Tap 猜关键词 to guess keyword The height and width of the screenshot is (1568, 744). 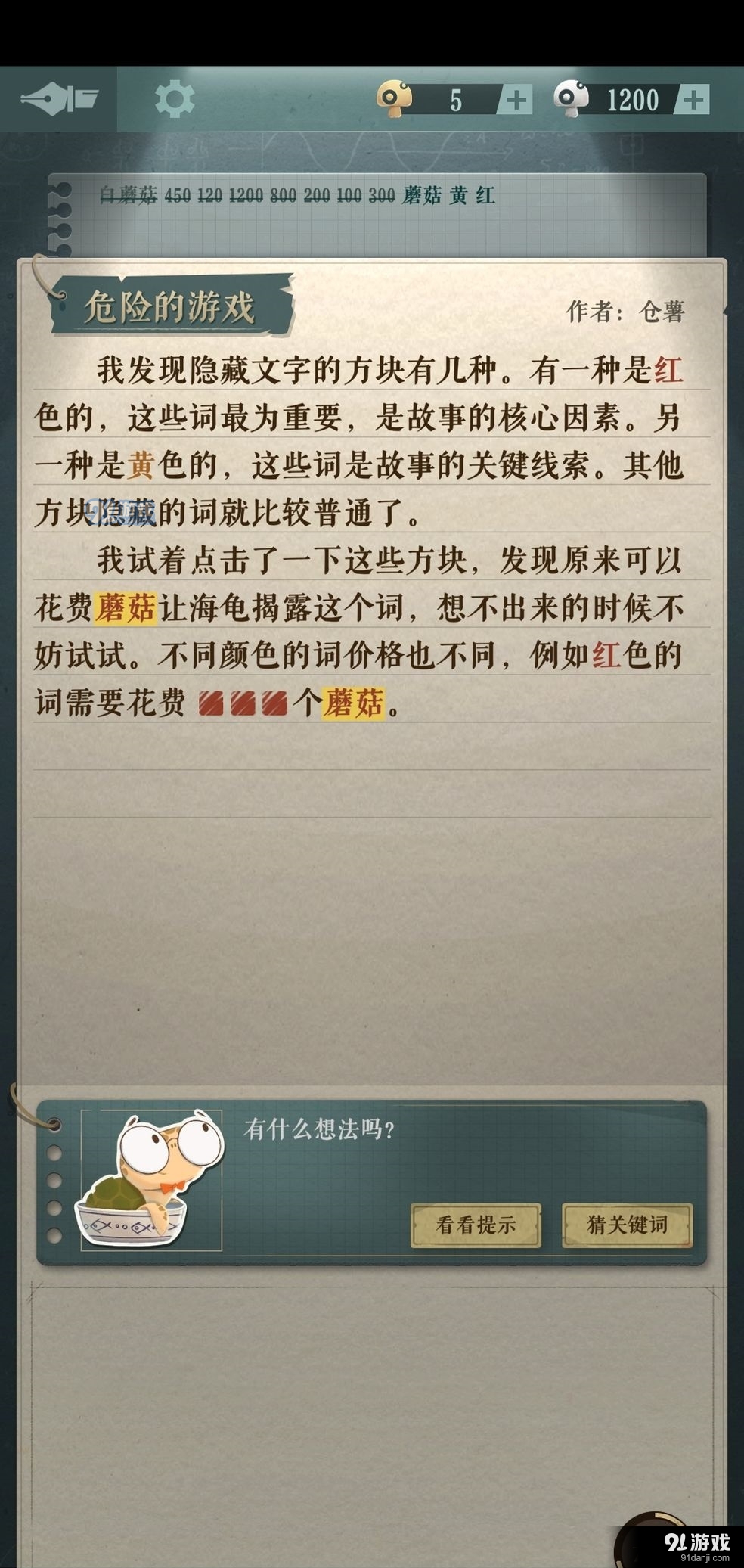627,1225
